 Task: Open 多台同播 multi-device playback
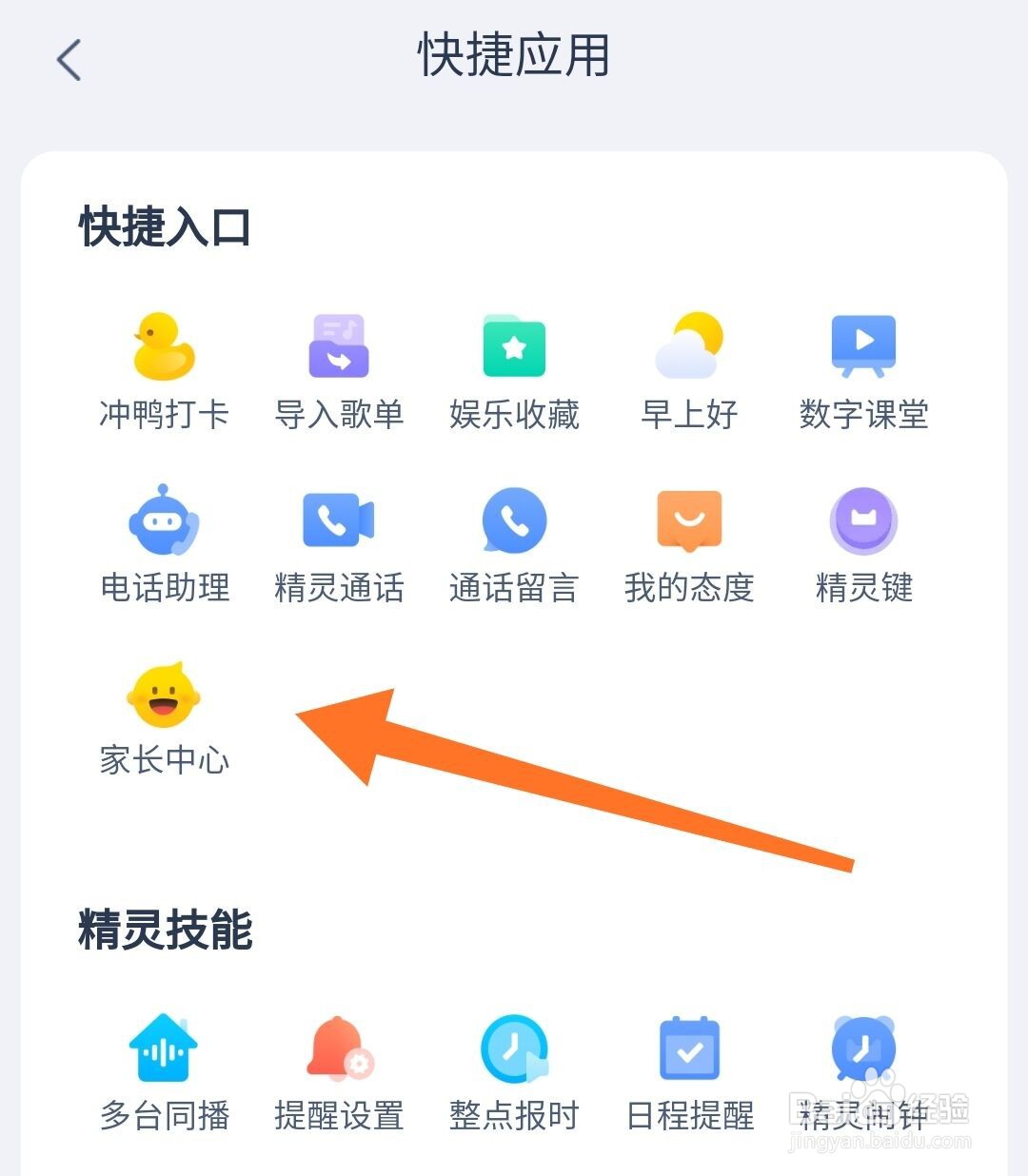pyautogui.click(x=163, y=1051)
